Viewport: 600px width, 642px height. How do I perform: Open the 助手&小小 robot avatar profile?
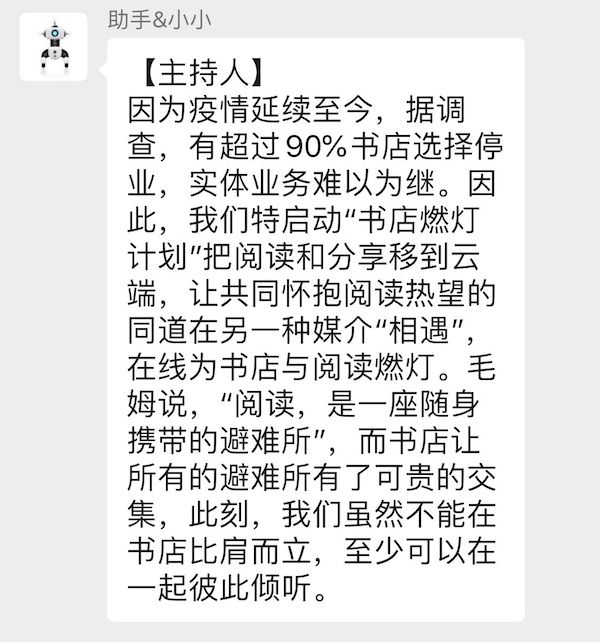coord(49,49)
